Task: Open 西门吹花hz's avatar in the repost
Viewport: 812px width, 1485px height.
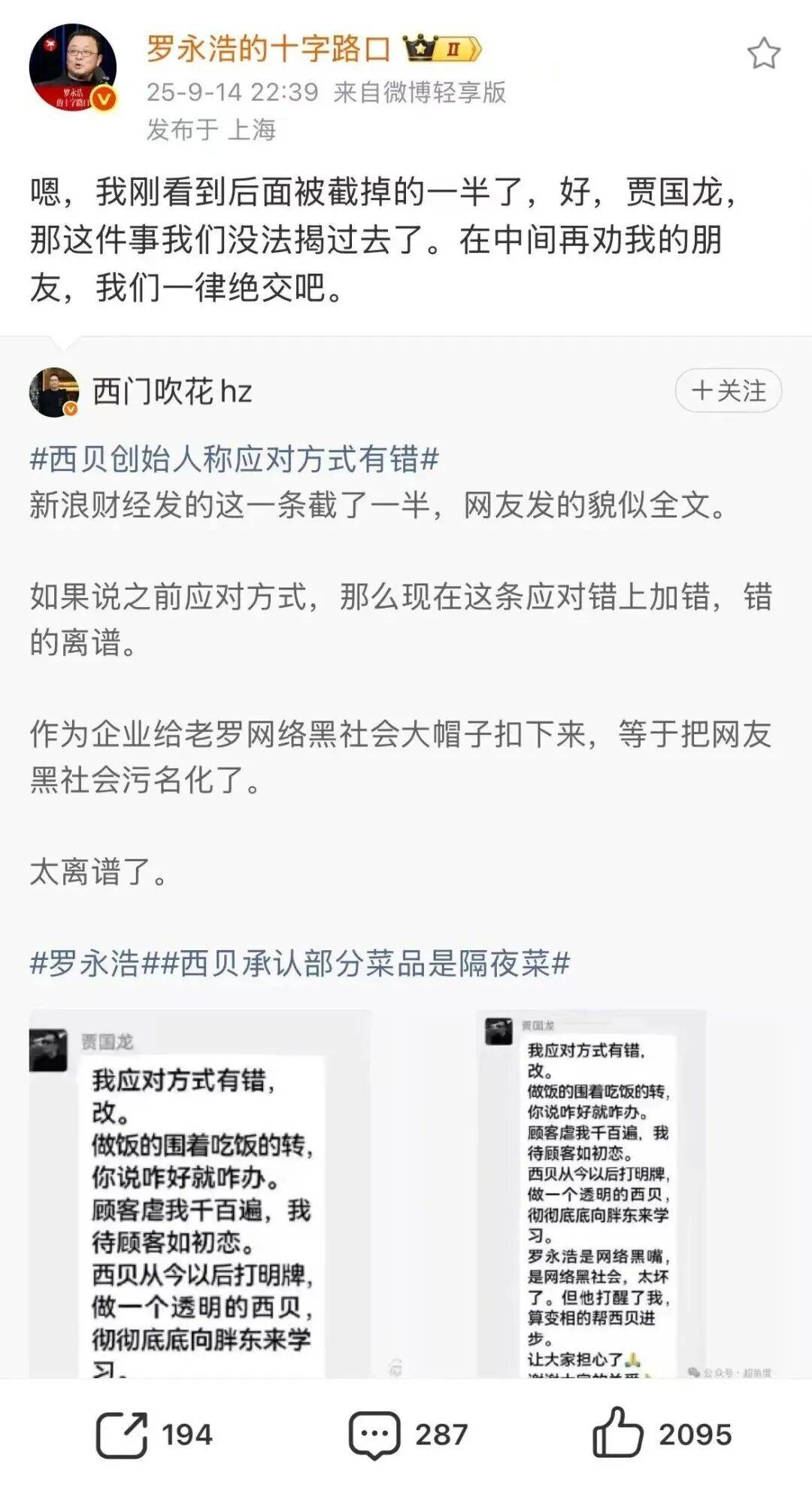Action: [x=54, y=392]
